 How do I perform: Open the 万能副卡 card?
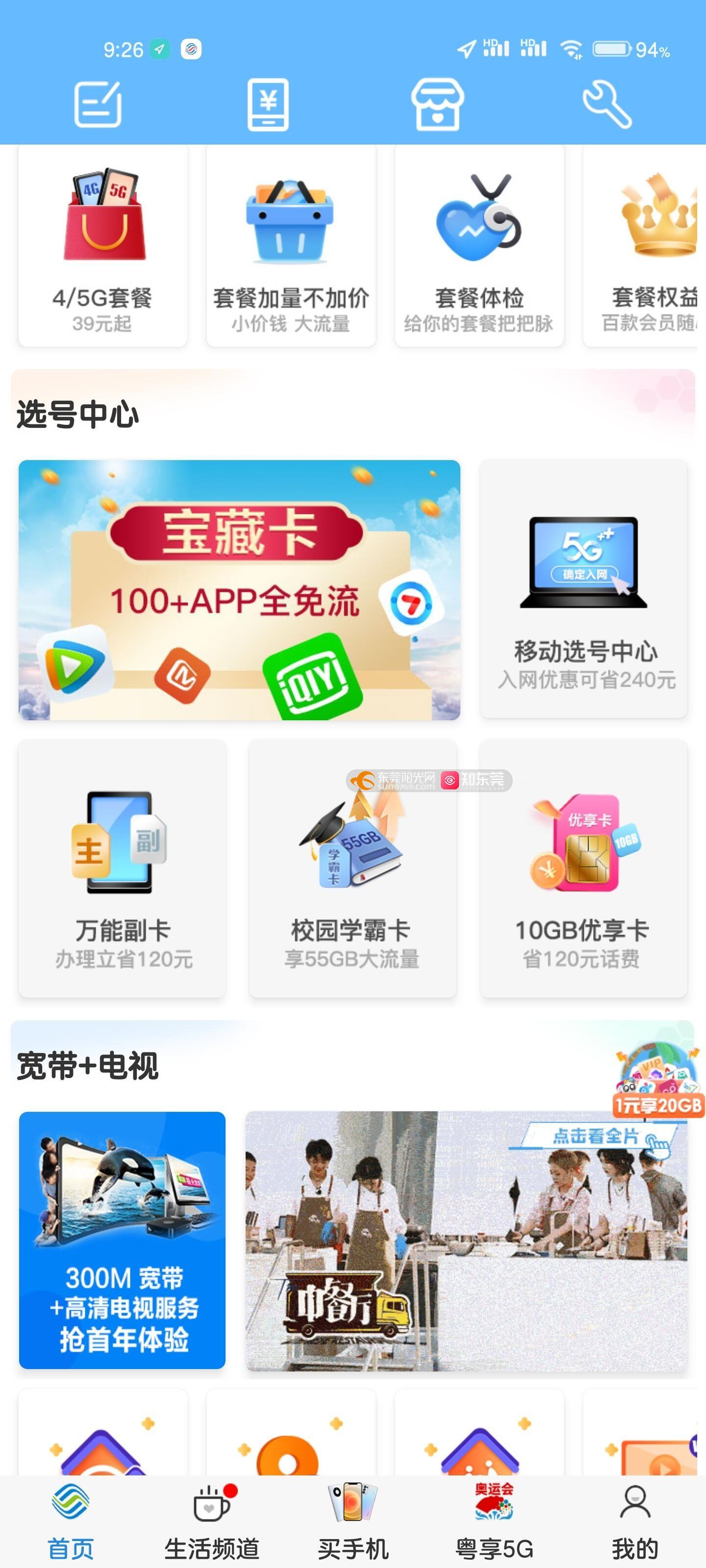123,868
